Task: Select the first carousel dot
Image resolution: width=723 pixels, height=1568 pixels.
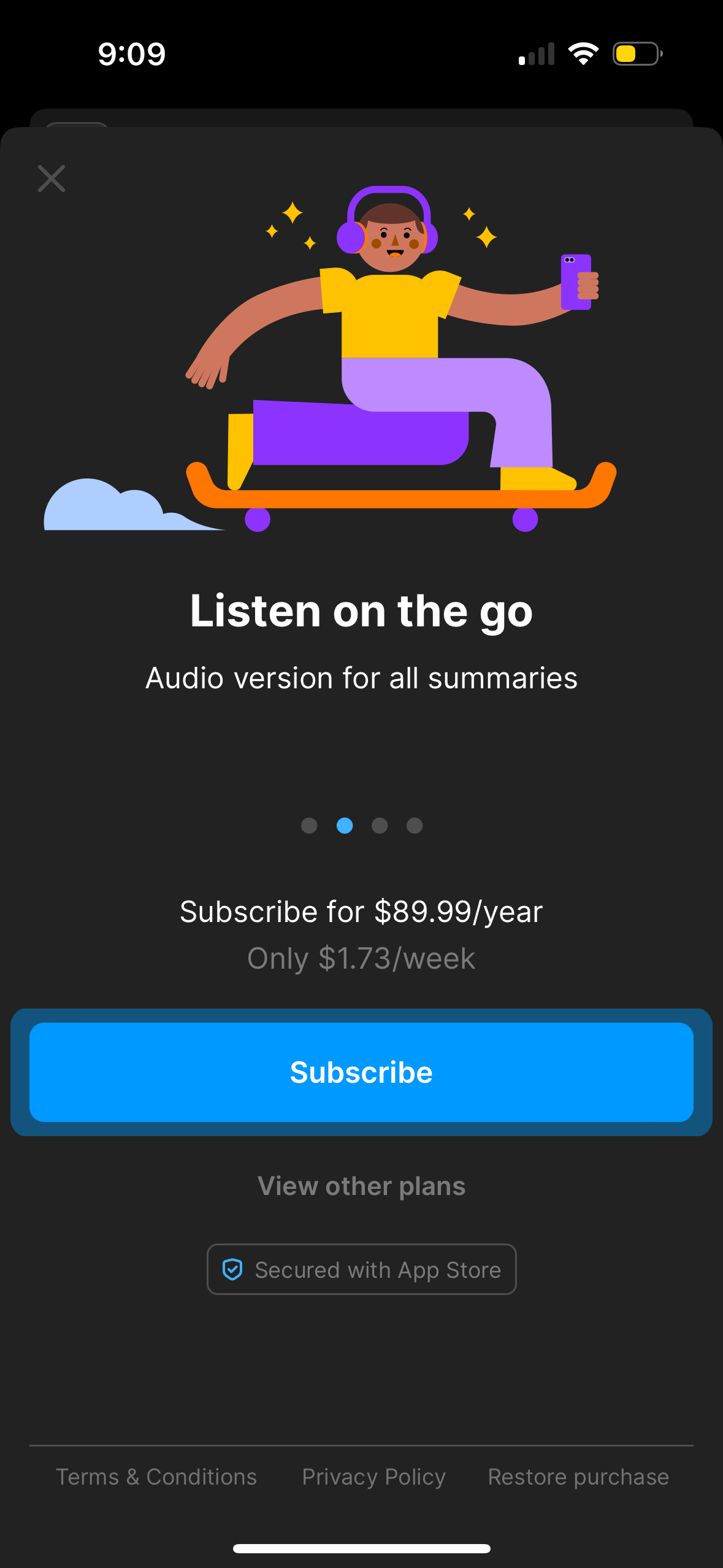Action: coord(309,826)
